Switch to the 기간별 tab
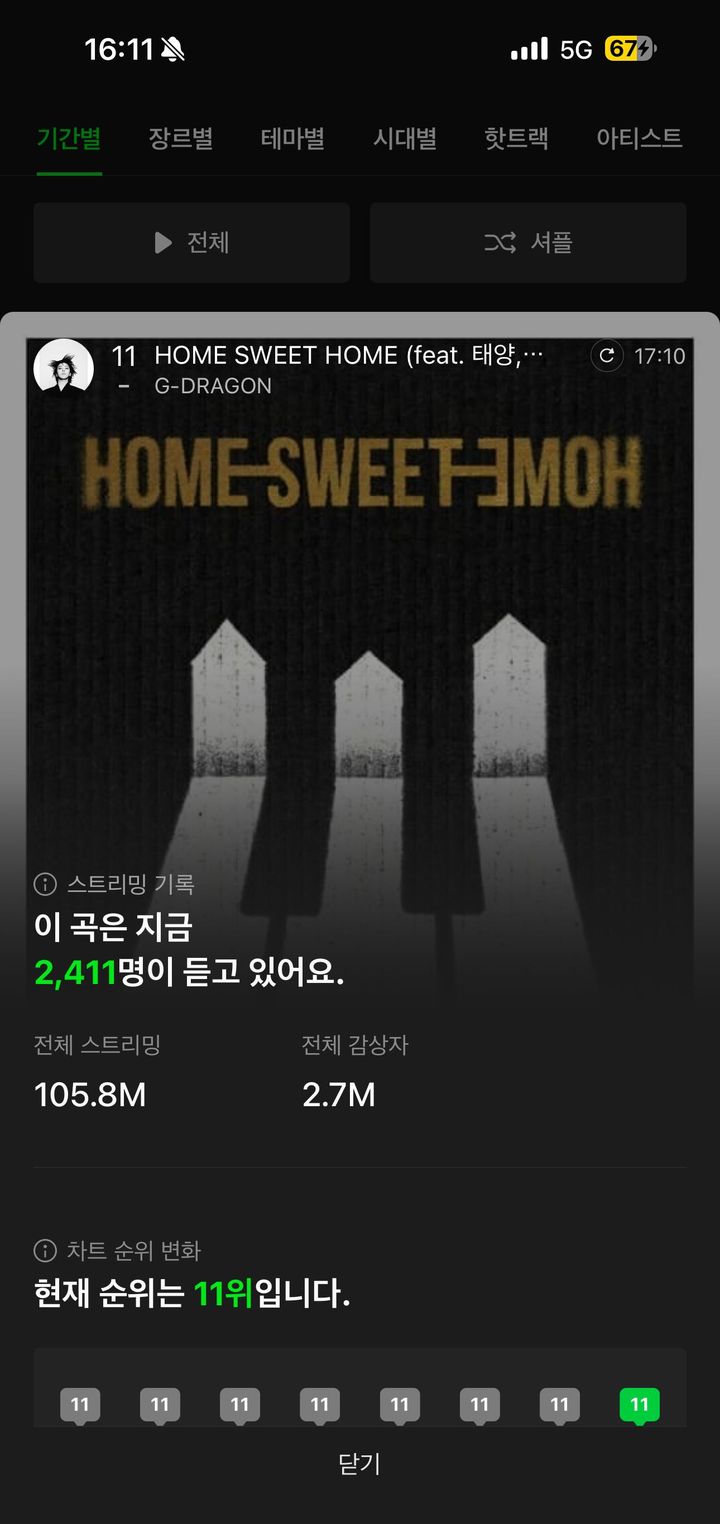This screenshot has width=720, height=1524. coord(69,138)
